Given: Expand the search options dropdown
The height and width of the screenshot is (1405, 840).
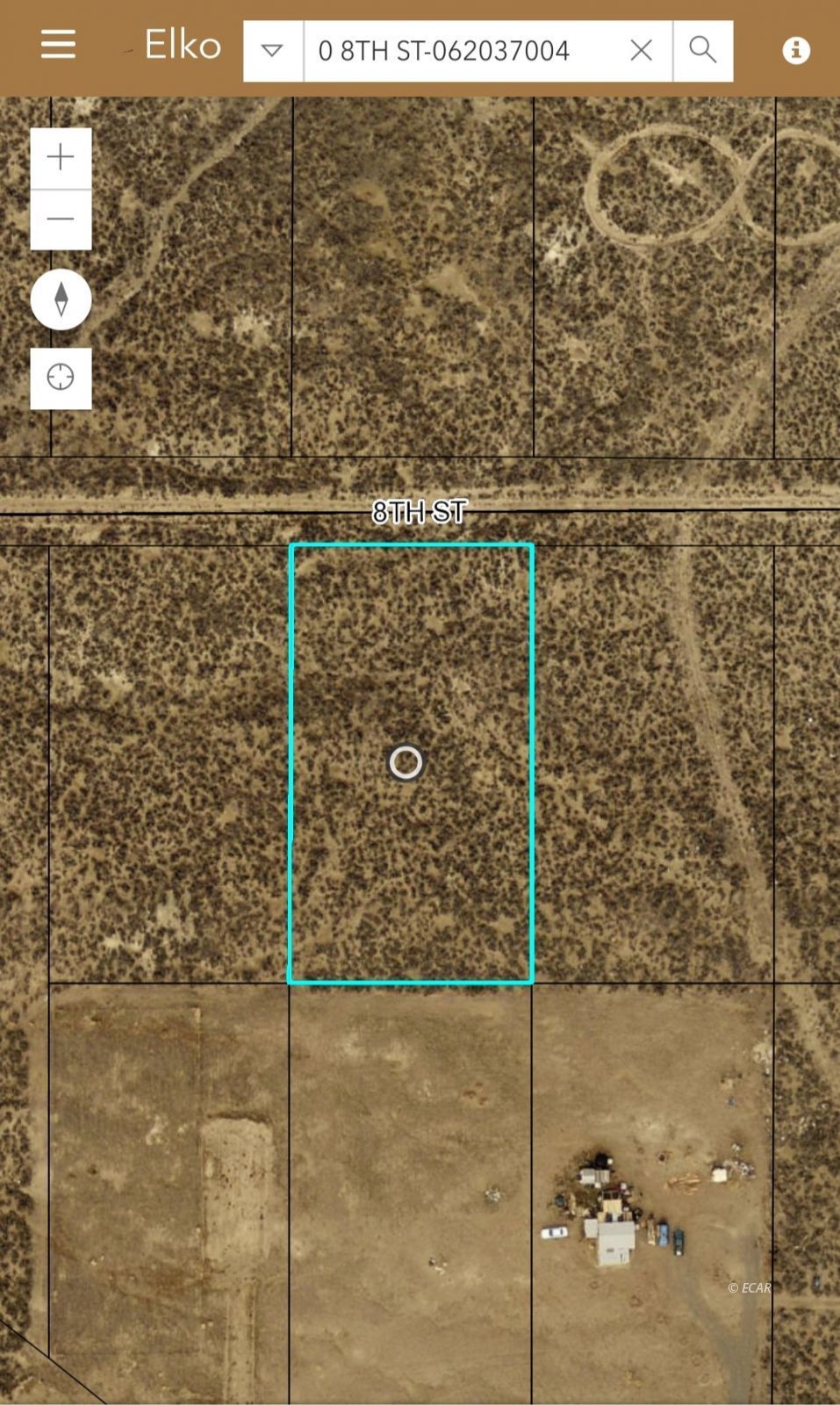Looking at the screenshot, I should click(x=272, y=51).
